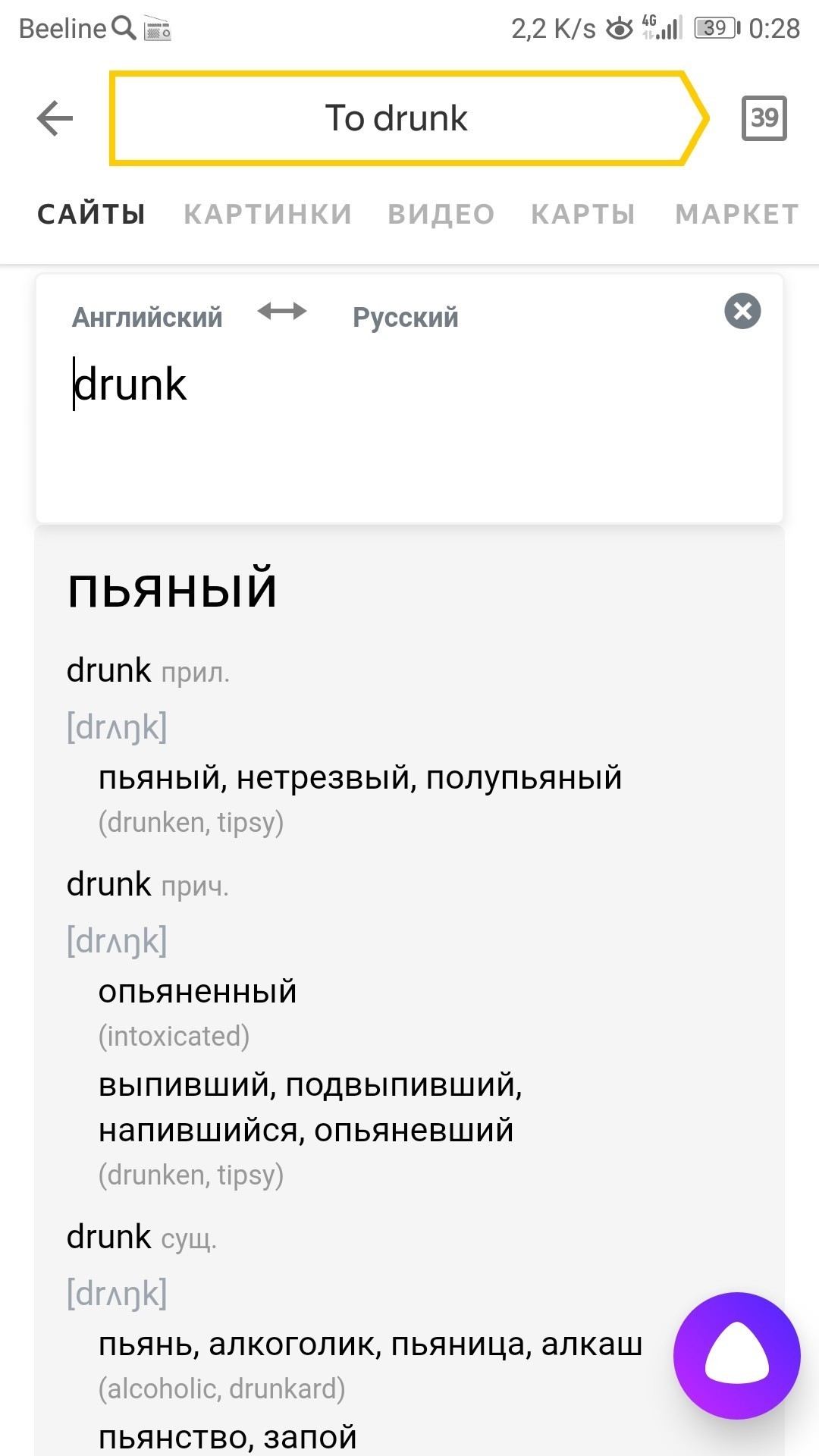Switch to the Карты tab

583,215
